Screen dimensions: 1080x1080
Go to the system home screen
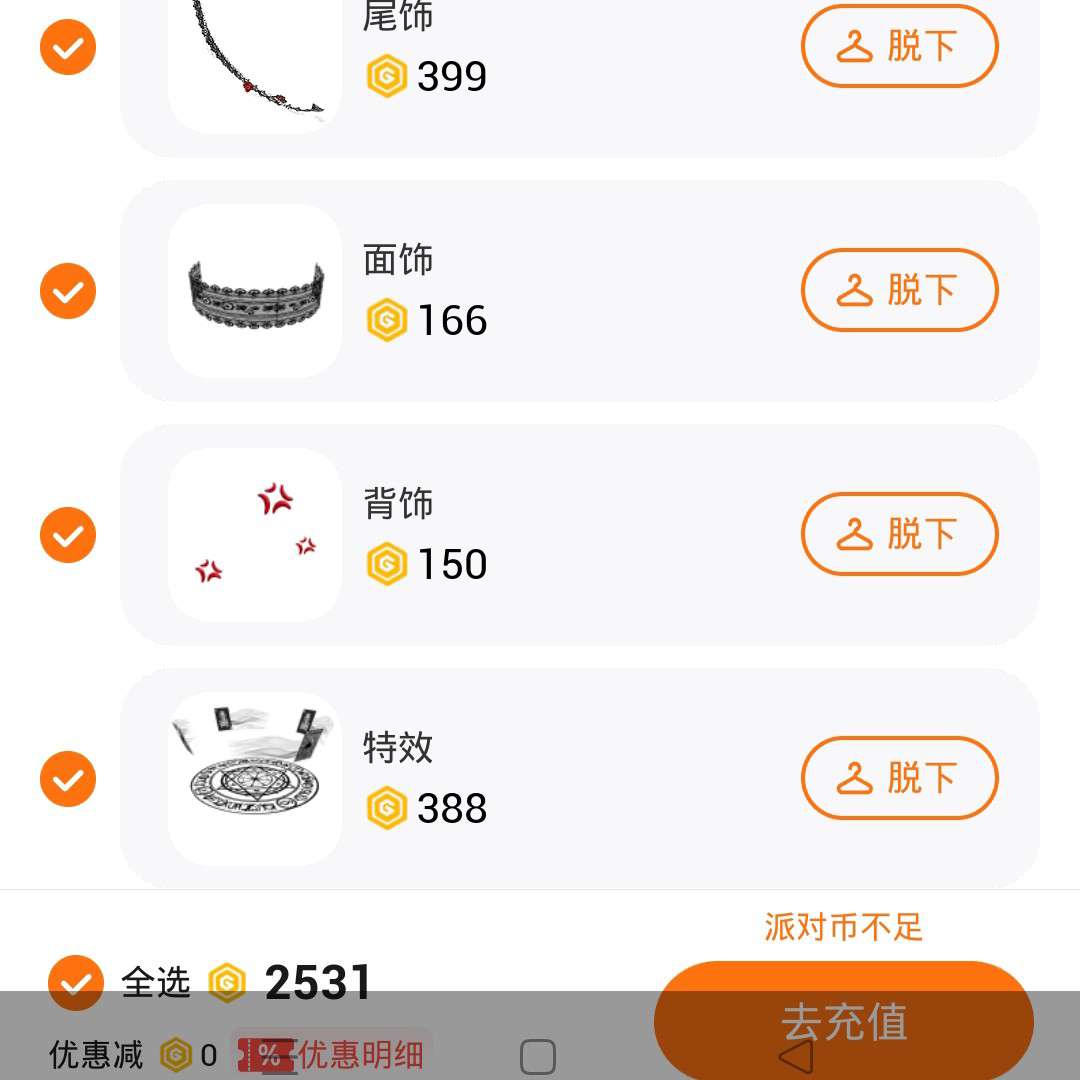click(x=538, y=1057)
